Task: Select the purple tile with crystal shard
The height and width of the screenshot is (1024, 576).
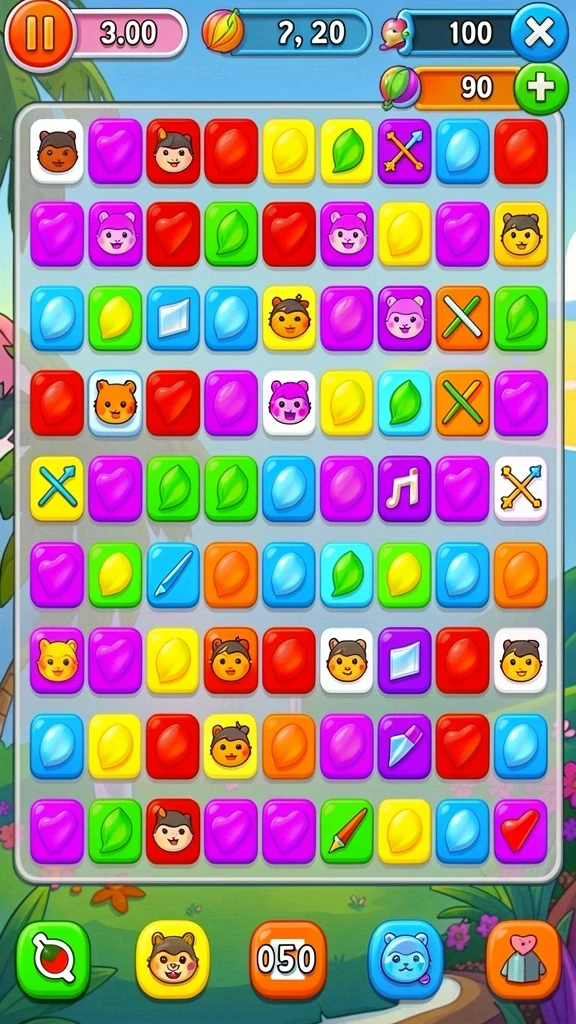Action: coord(404,746)
